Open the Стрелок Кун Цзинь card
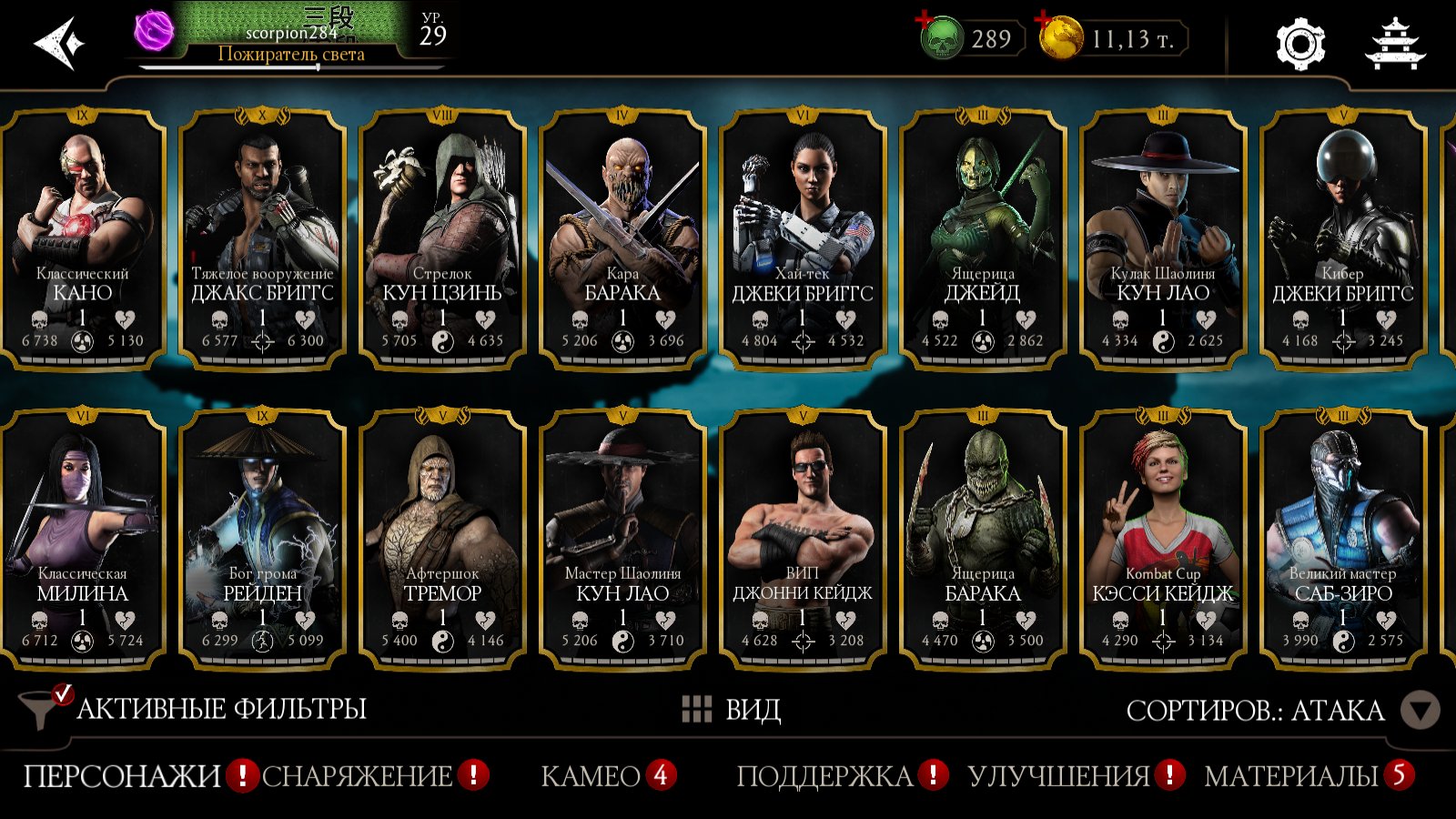The height and width of the screenshot is (819, 1456). [442, 237]
